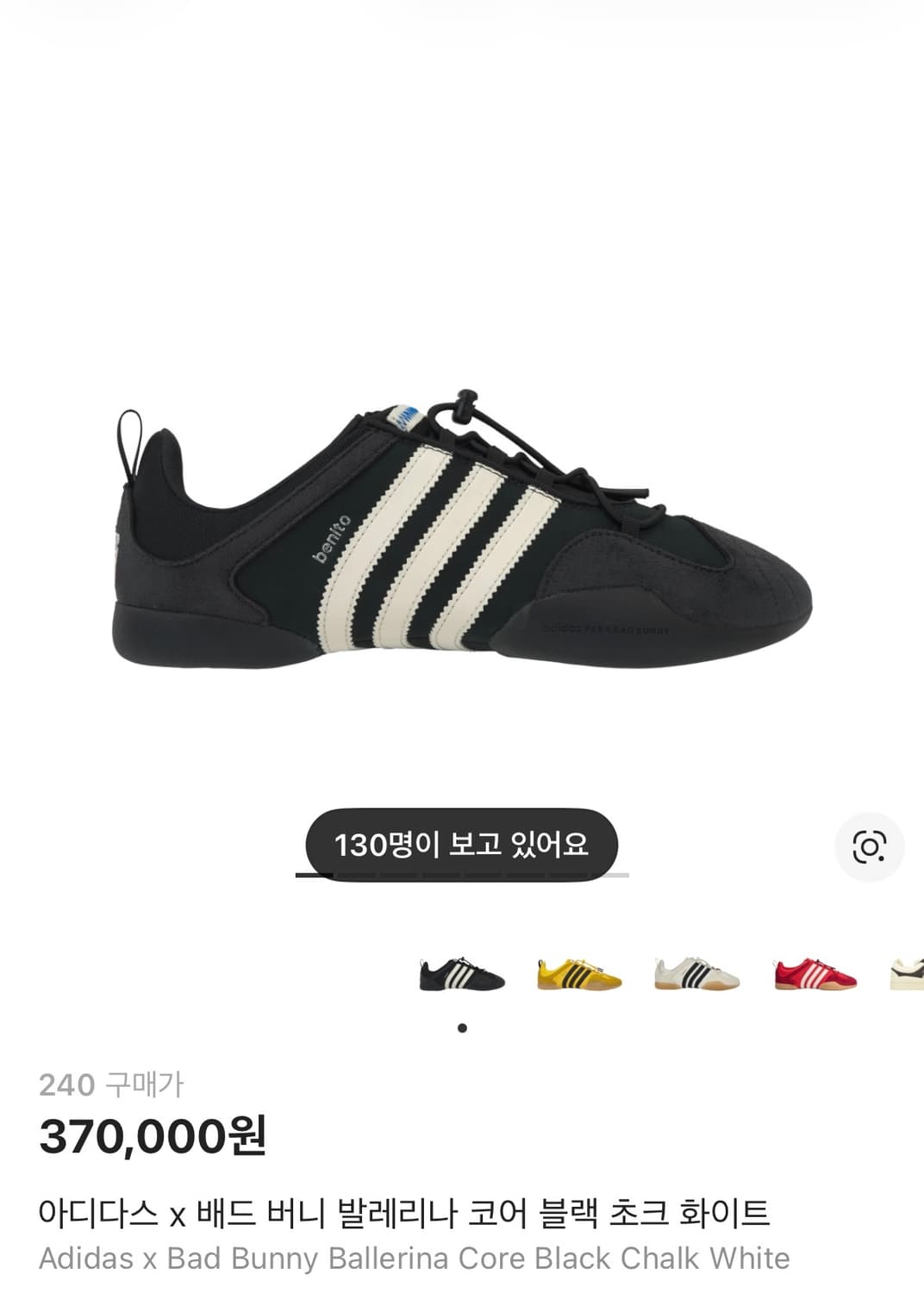Tap the dark page indicator dot below thumbnails
This screenshot has width=924, height=1293.
pos(464,1026)
